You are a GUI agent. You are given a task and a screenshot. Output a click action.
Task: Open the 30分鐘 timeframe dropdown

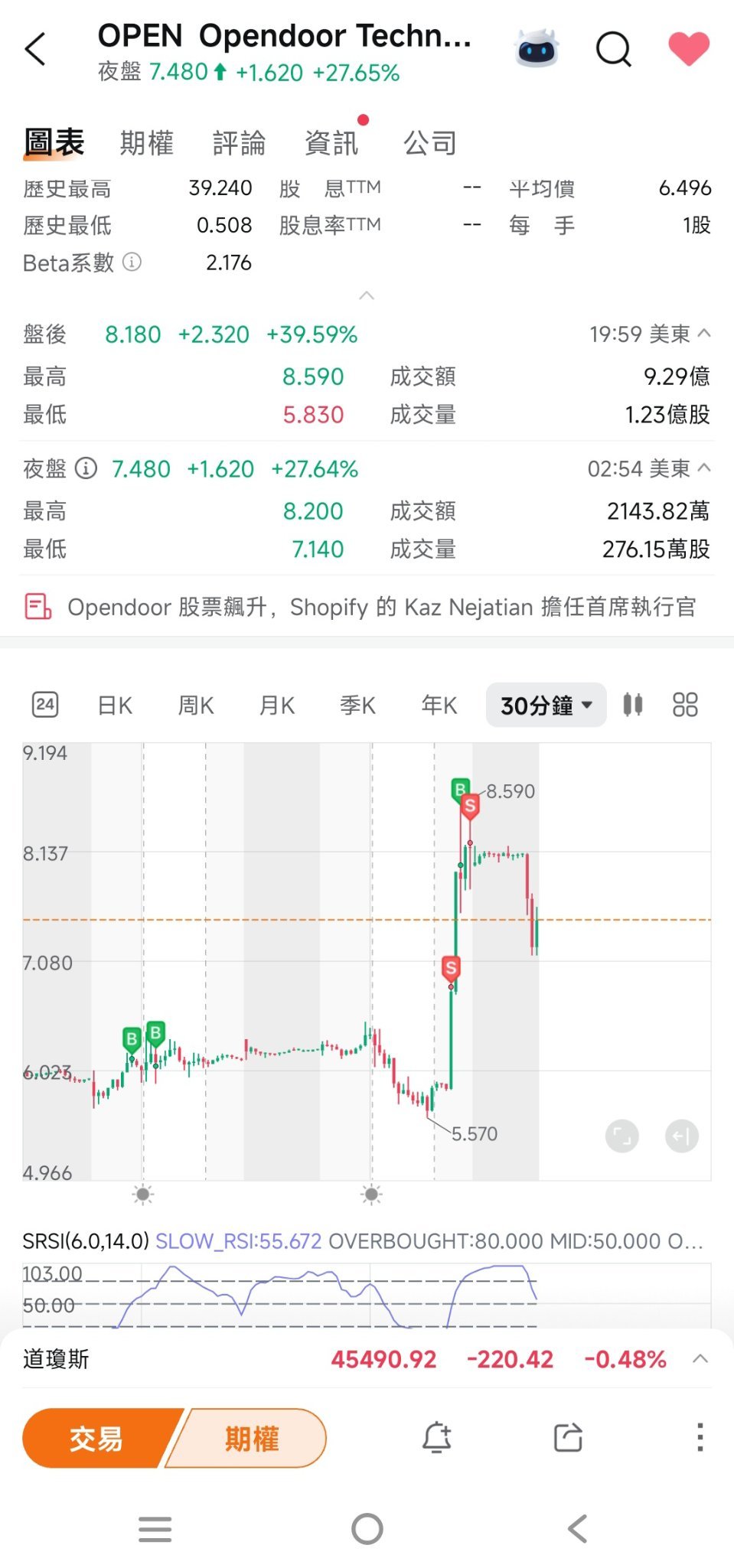[545, 704]
